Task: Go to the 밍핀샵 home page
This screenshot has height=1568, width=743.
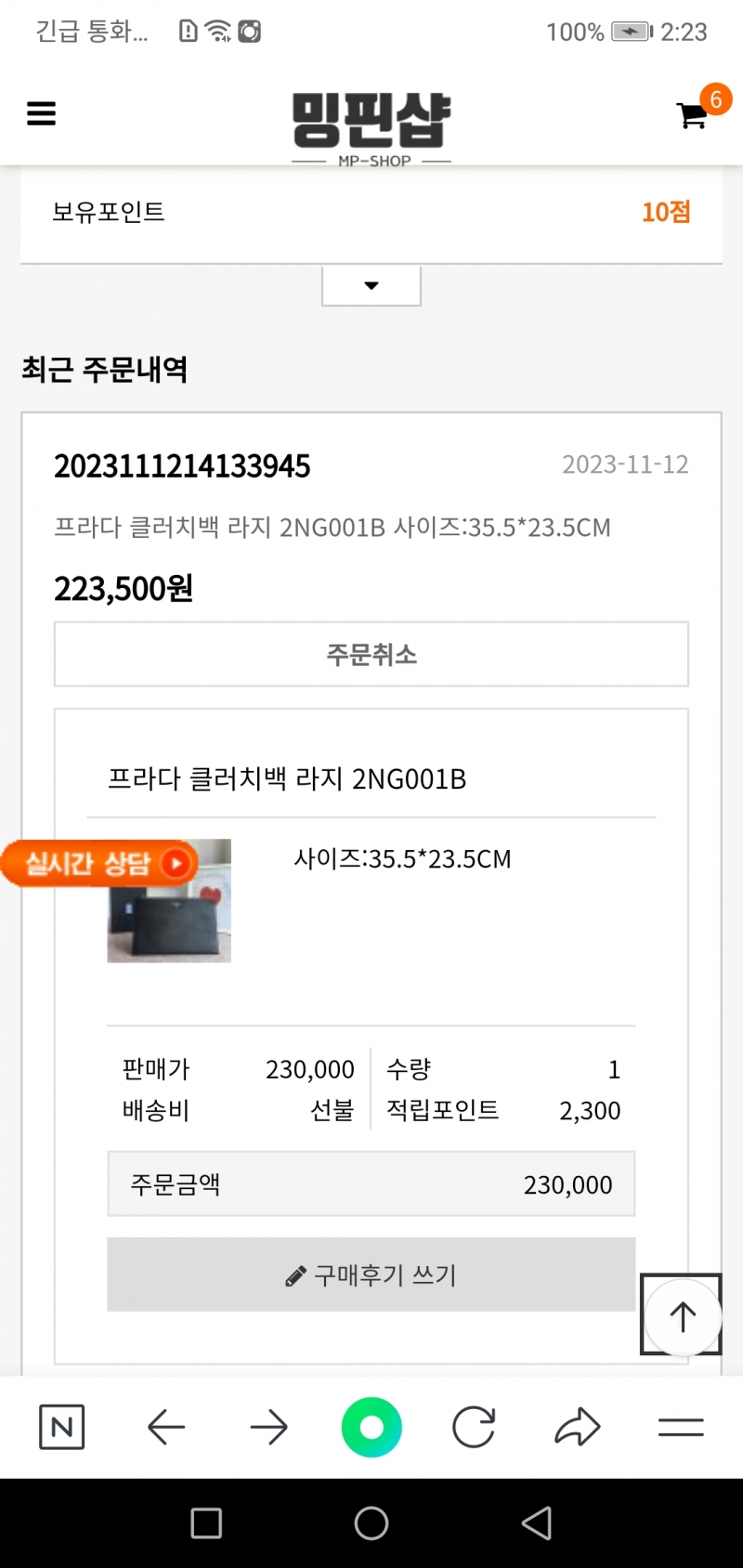Action: (x=371, y=125)
